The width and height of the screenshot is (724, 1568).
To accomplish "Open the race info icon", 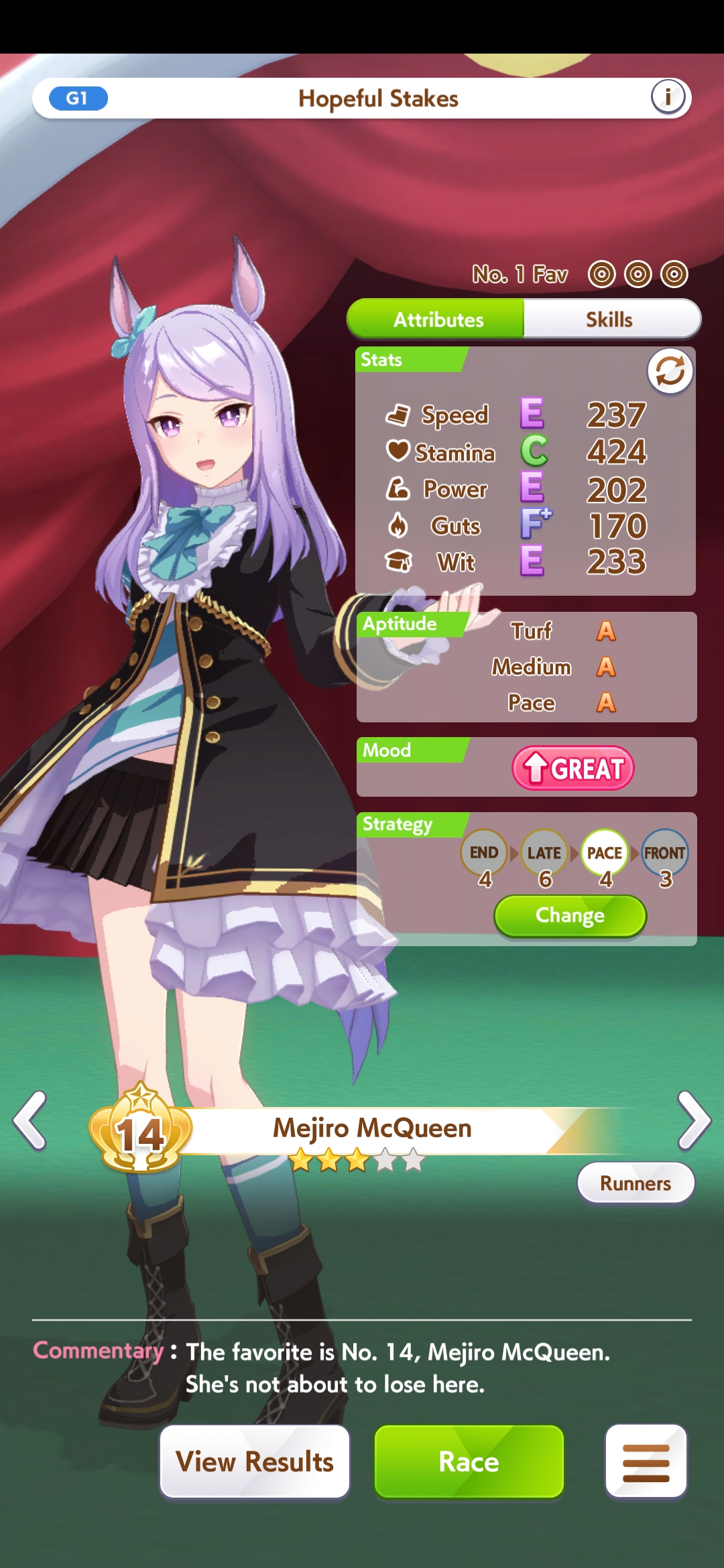I will point(668,98).
